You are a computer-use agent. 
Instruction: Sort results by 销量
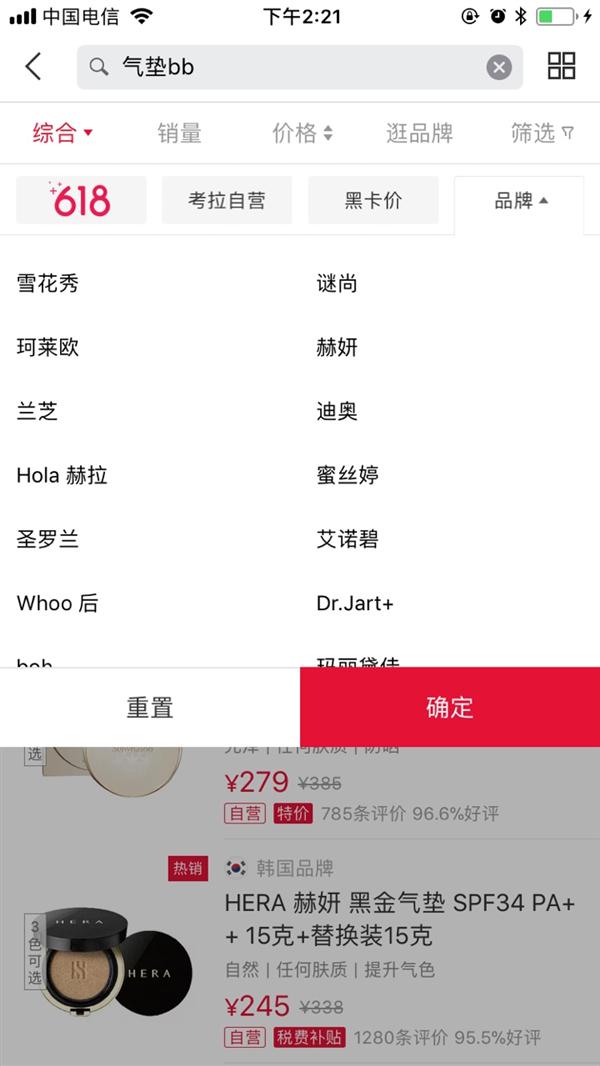tap(180, 133)
